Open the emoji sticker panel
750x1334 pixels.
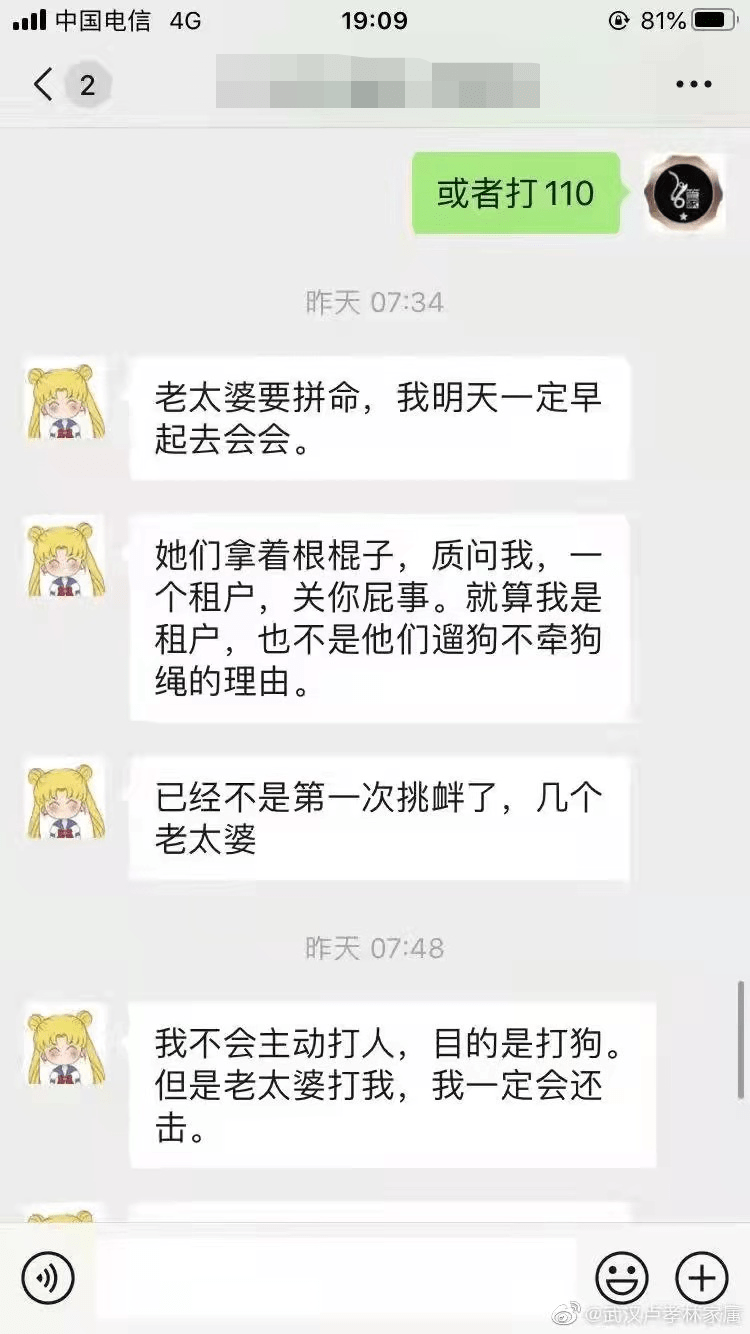[x=622, y=1278]
